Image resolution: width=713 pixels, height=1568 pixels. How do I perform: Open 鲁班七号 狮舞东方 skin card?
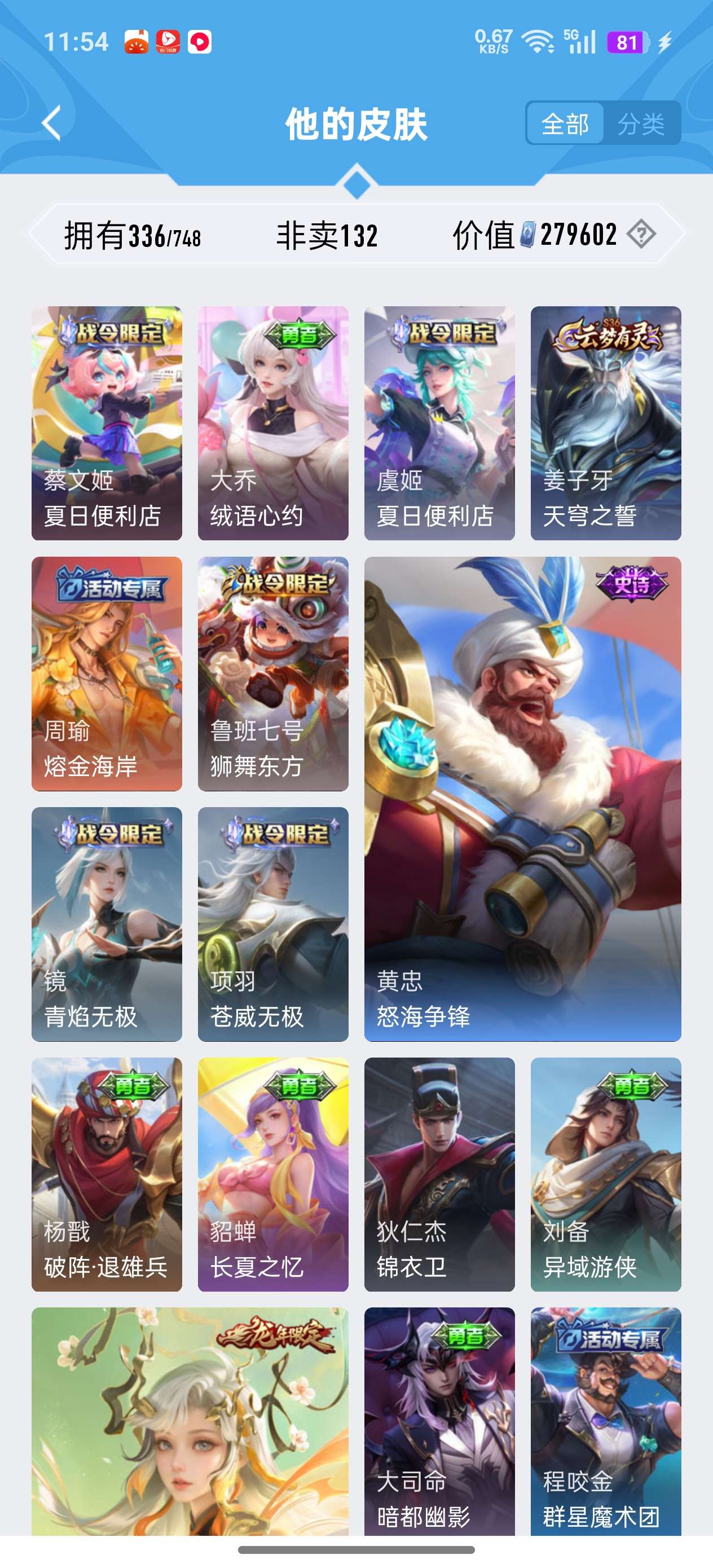point(273,674)
